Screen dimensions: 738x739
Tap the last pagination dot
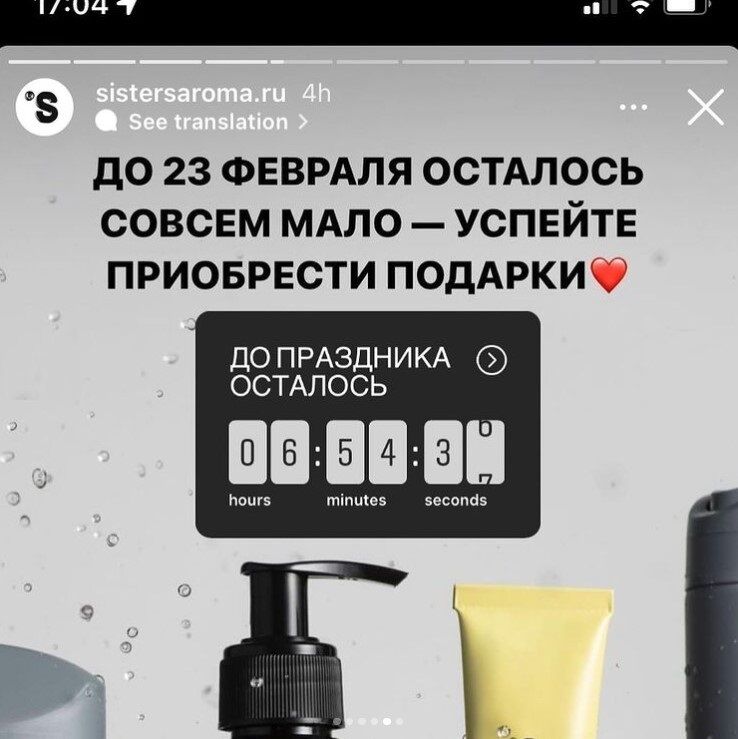tap(400, 720)
